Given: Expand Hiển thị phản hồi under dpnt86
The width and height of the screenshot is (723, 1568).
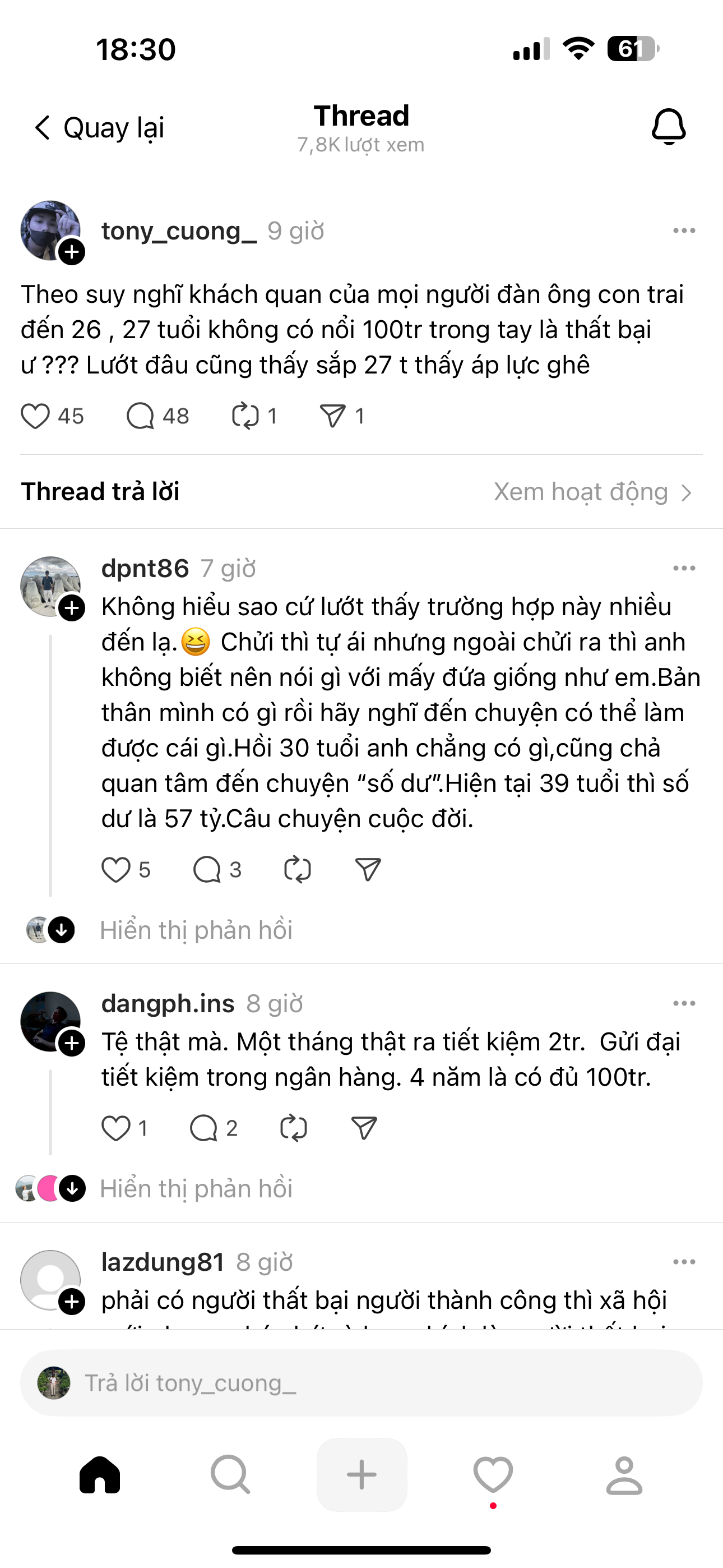Looking at the screenshot, I should pos(196,930).
